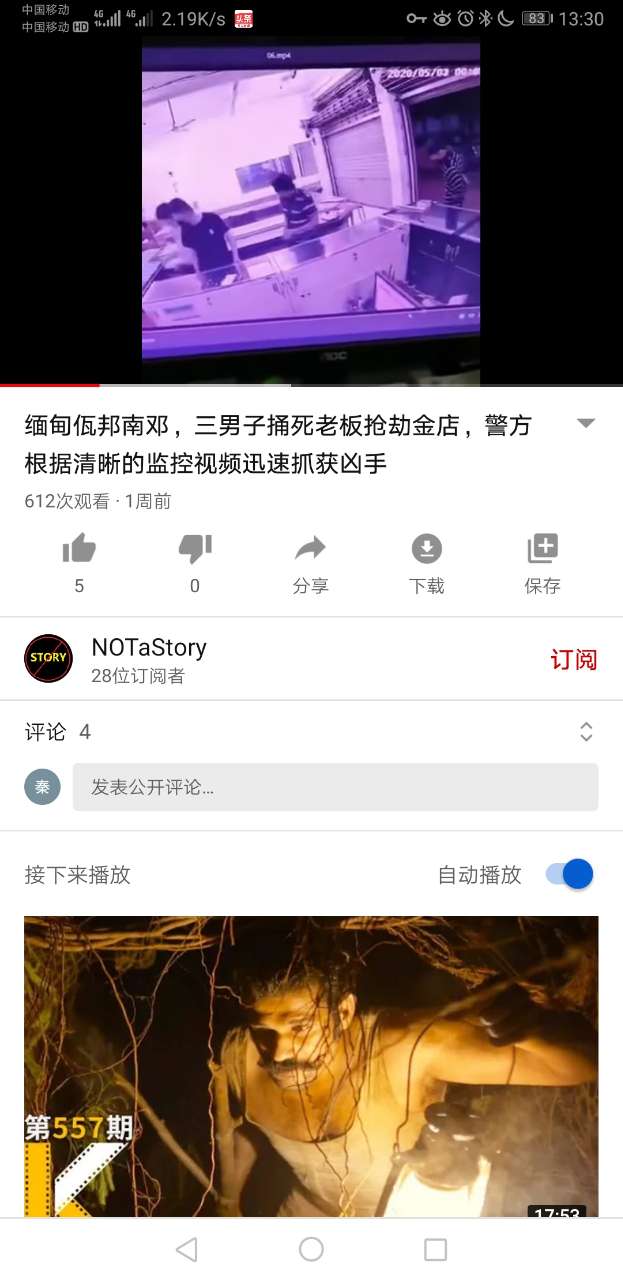Go to the system home screen
The image size is (623, 1280).
(311, 1249)
